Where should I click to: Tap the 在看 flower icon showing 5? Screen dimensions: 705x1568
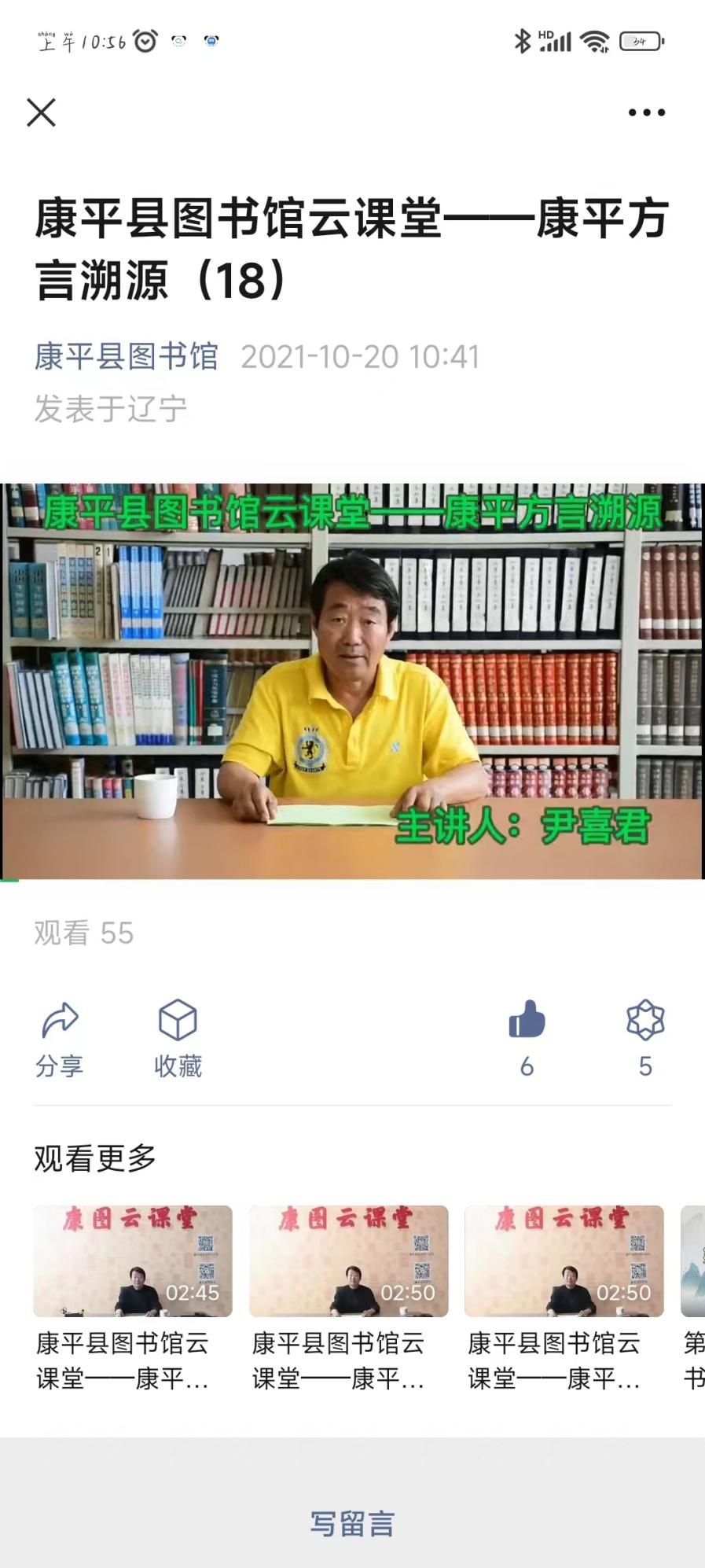point(645,1021)
